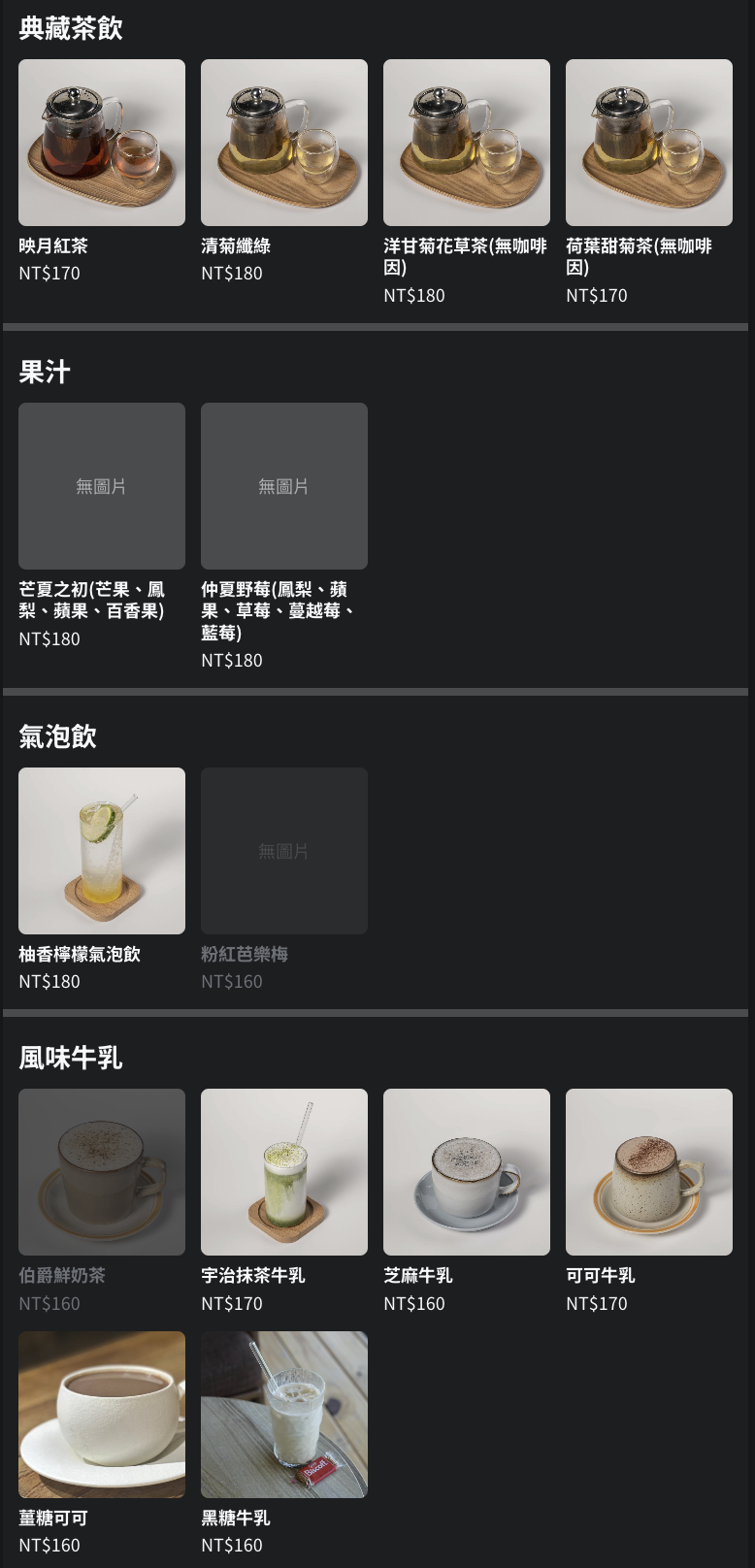Choose 宇治抹茶牛乳
The height and width of the screenshot is (1568, 755).
pos(284,1173)
